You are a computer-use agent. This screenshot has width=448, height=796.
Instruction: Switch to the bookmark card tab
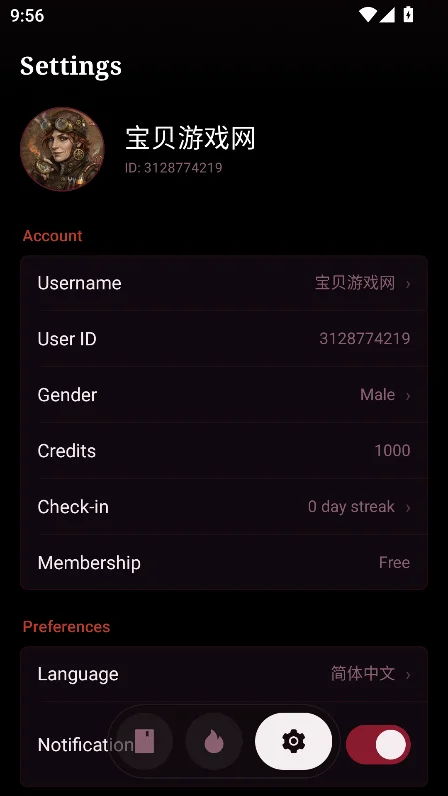click(x=144, y=742)
